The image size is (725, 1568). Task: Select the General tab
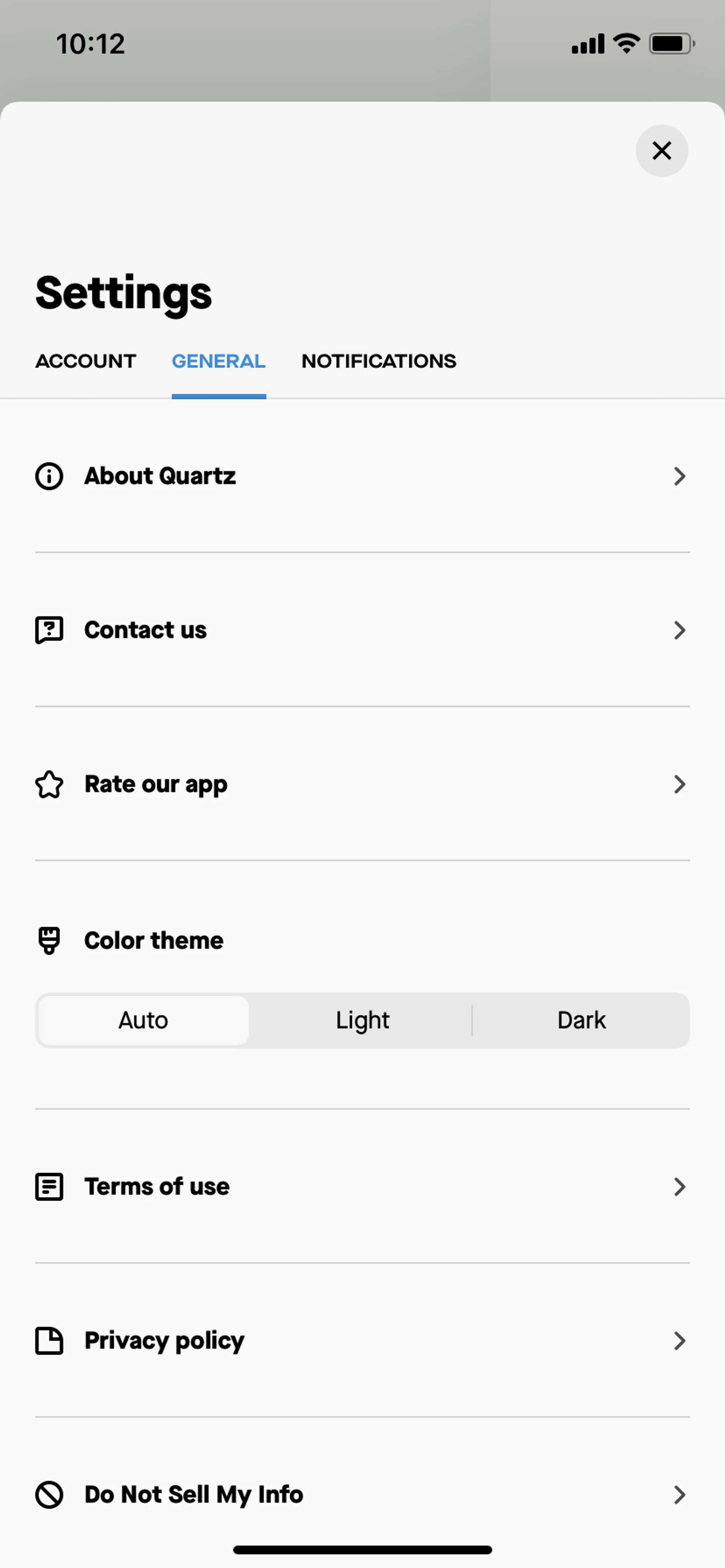pos(219,361)
